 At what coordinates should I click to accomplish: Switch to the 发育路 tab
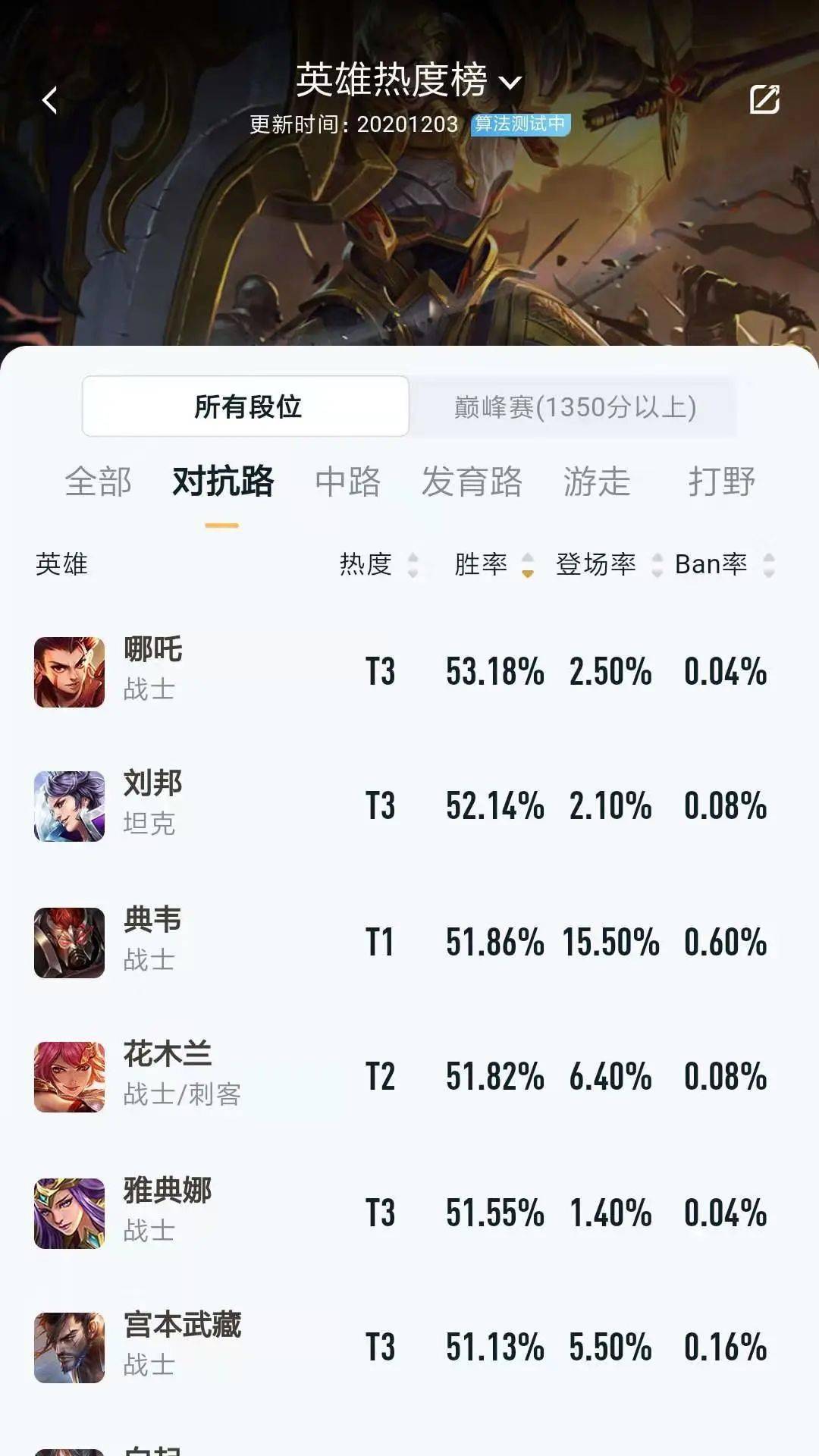point(472,482)
